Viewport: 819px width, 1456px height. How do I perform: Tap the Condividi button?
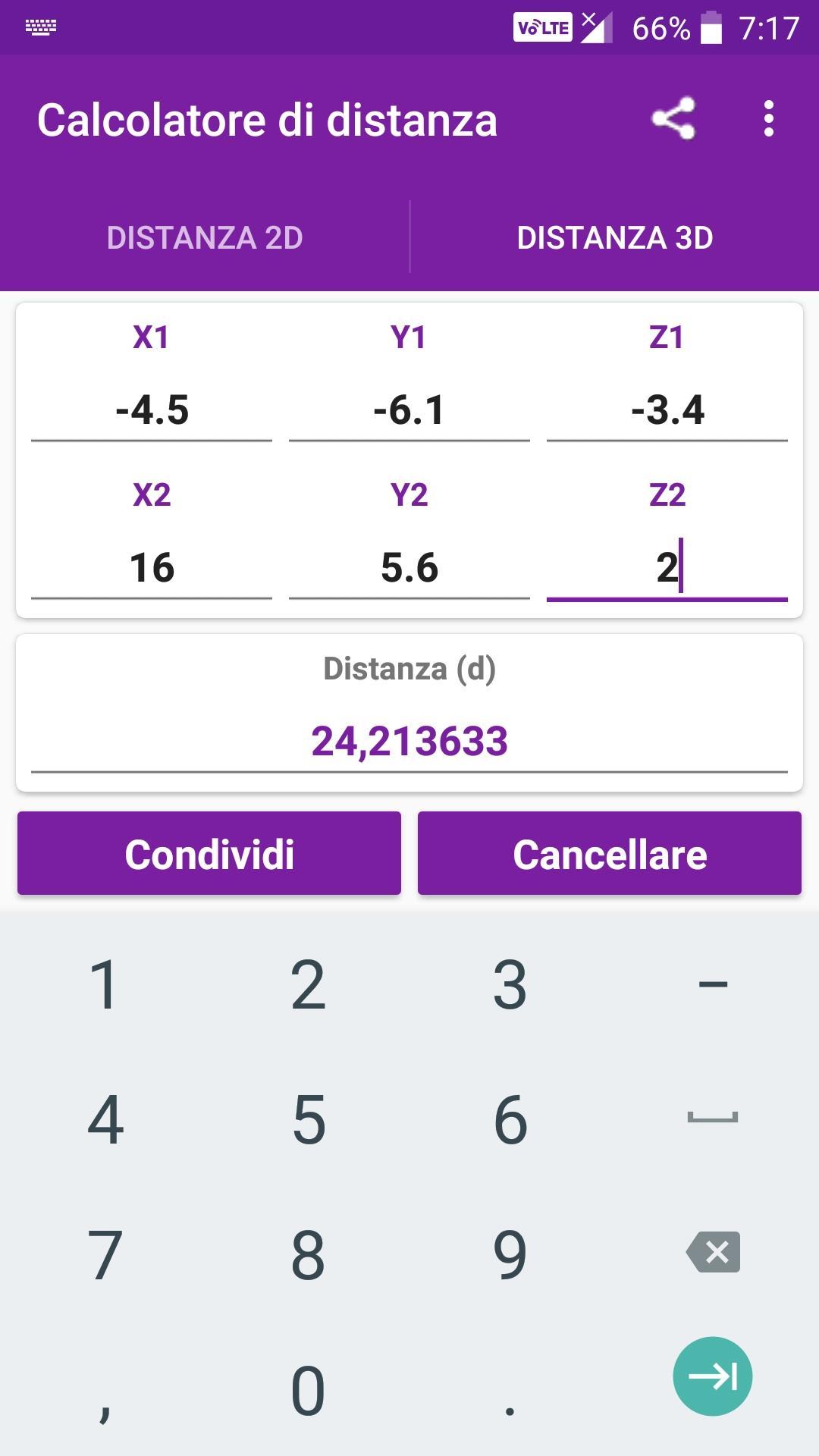coord(209,854)
